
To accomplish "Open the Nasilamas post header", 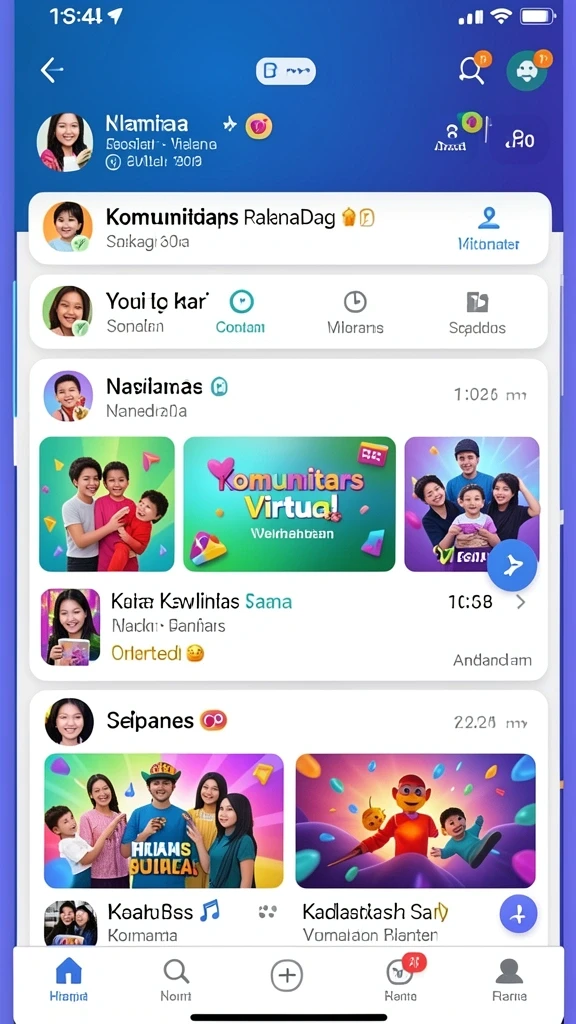I will tap(288, 396).
